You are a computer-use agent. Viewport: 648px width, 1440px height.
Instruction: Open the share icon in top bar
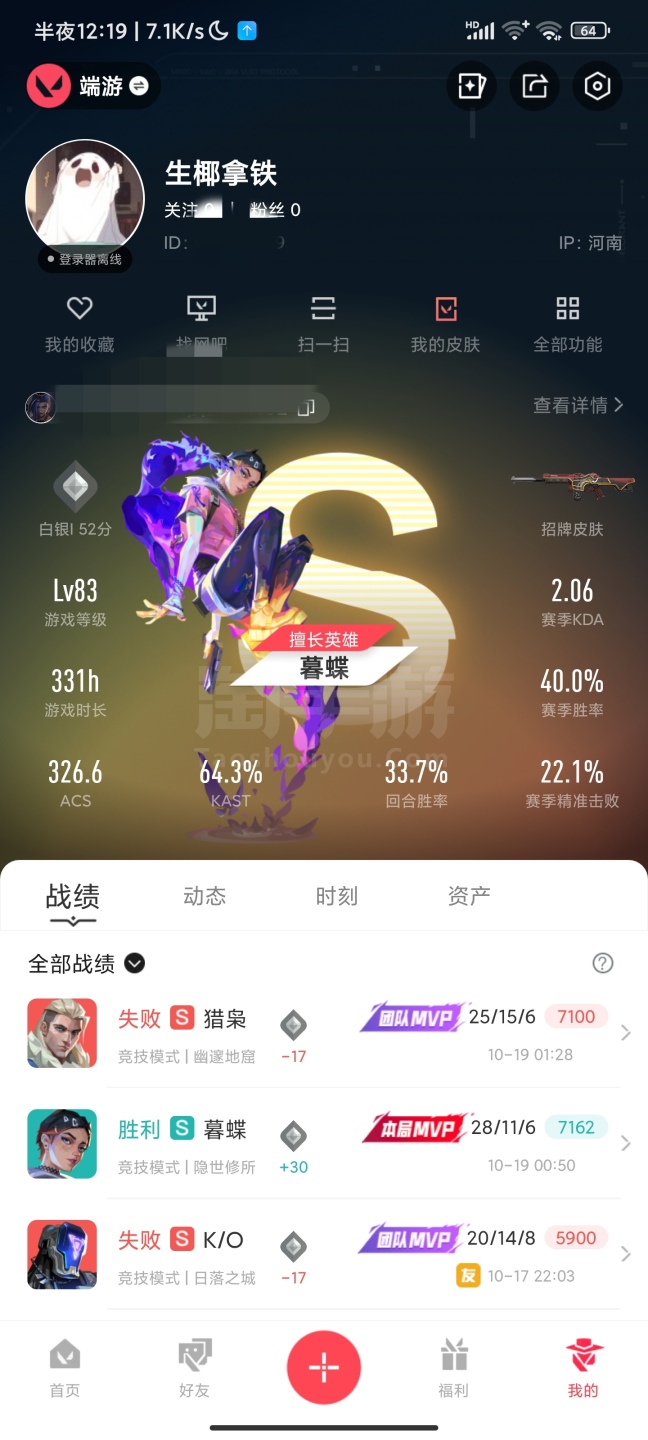point(534,86)
